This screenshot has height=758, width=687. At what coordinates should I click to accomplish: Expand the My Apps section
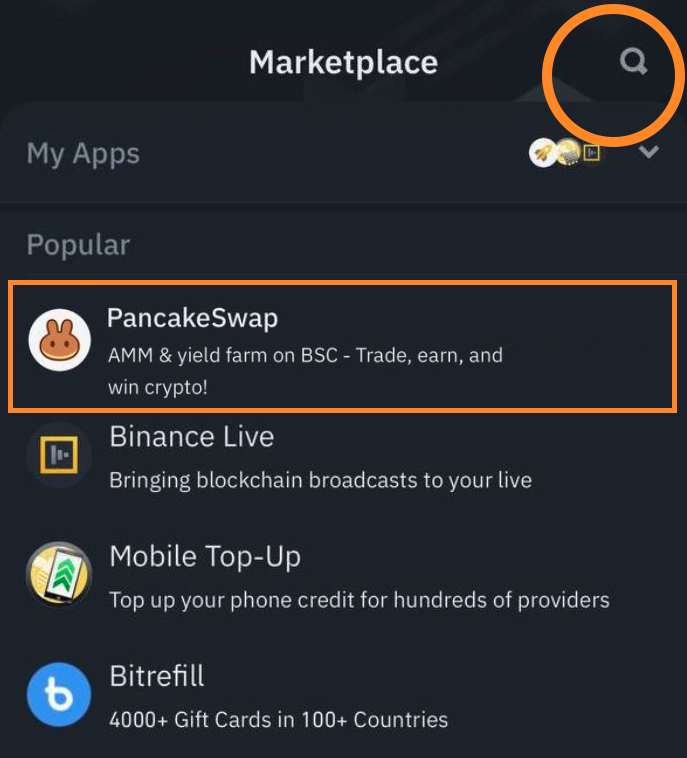649,153
